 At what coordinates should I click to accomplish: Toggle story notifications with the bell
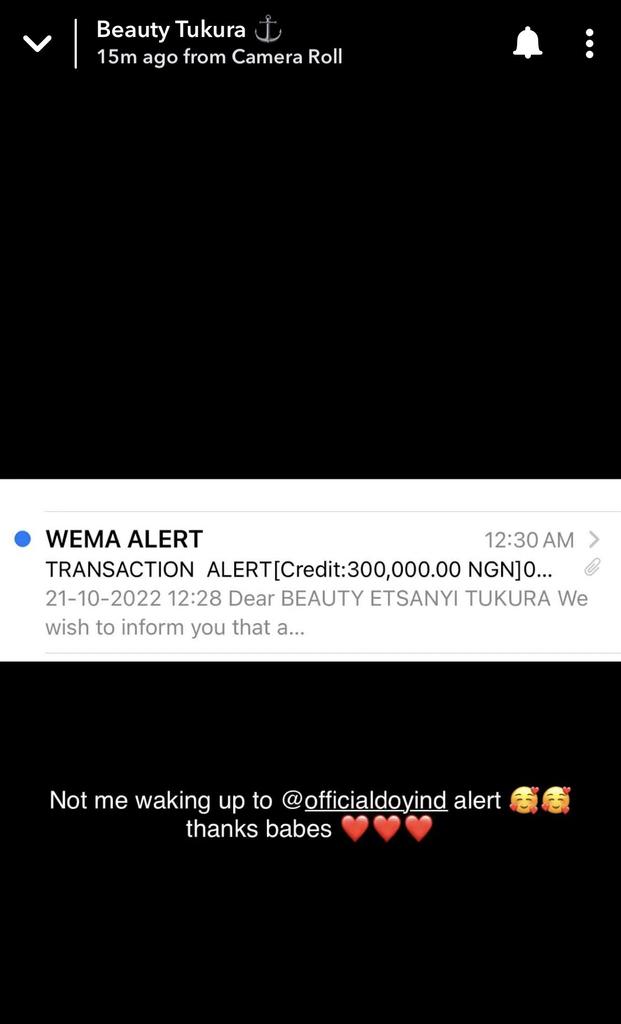[527, 43]
